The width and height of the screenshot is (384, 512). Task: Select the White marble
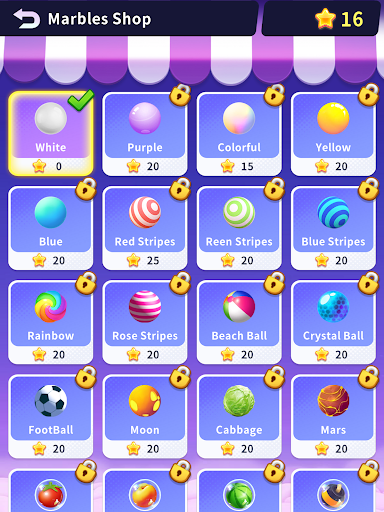pos(51,134)
